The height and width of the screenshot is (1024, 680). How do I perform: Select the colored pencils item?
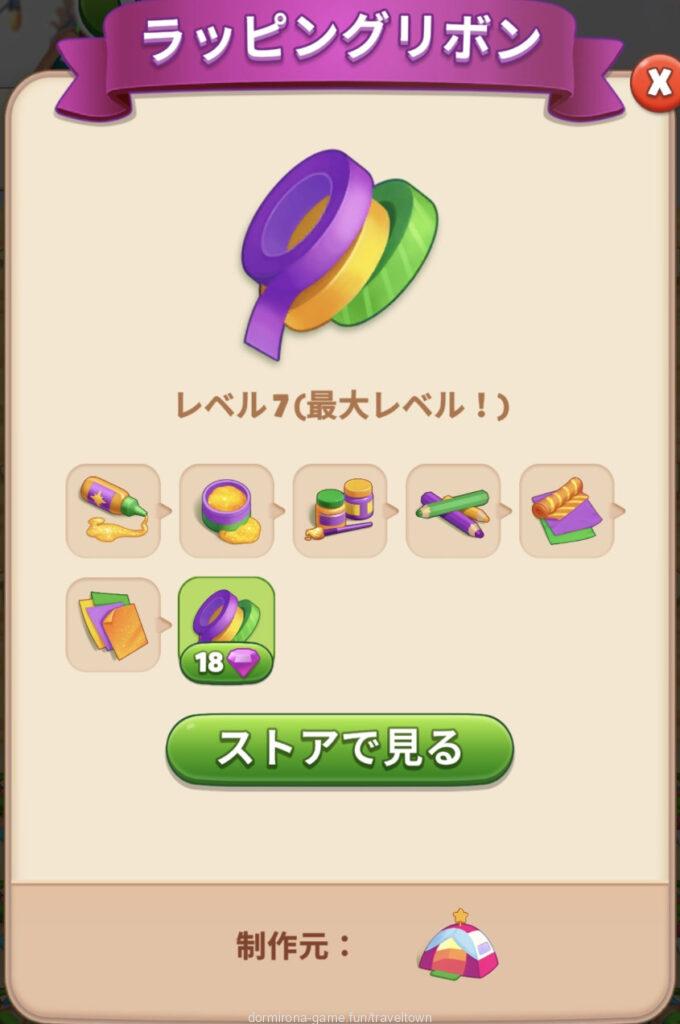pos(453,511)
